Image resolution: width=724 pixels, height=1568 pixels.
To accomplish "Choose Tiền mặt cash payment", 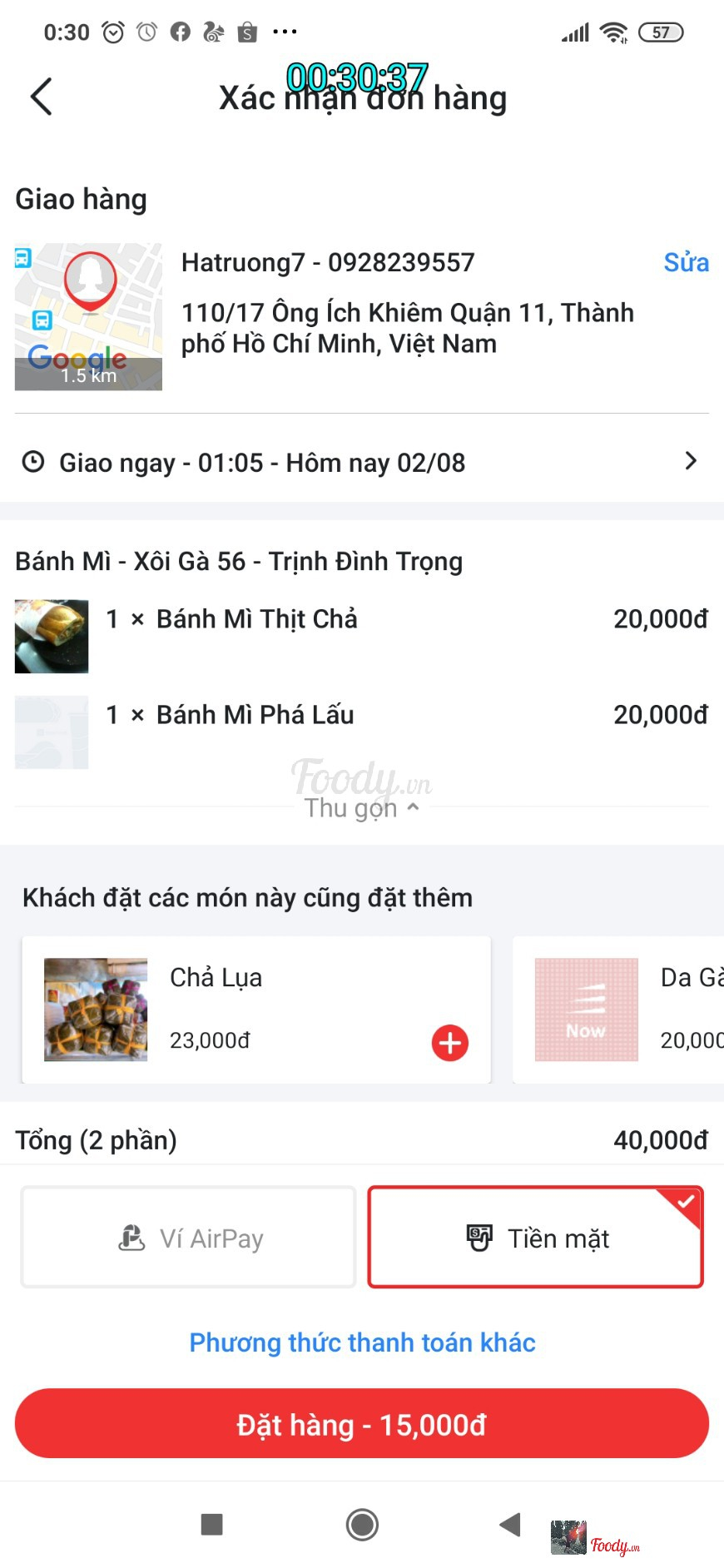I will click(x=536, y=1238).
